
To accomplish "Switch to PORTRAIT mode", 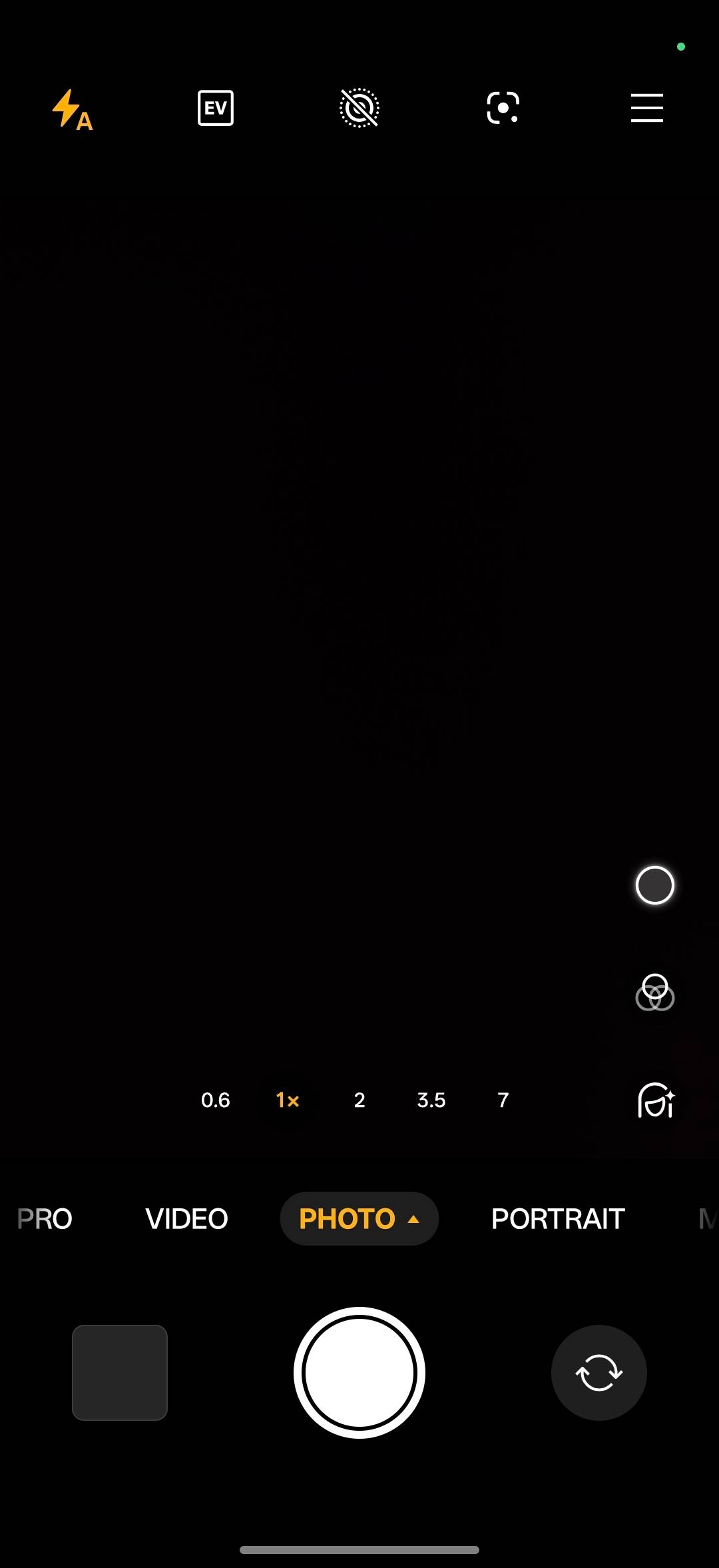I will point(558,1219).
